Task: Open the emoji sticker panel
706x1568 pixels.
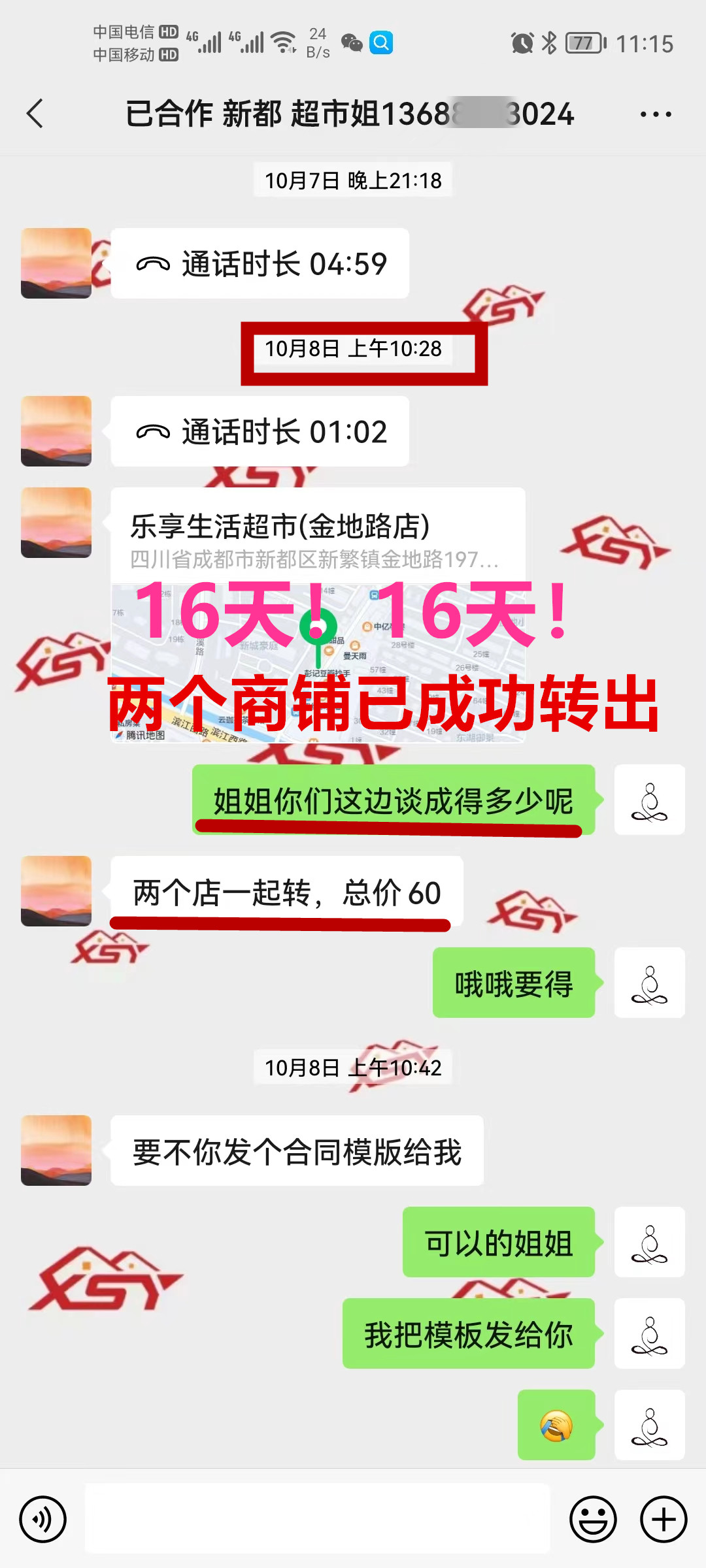Action: (593, 1519)
